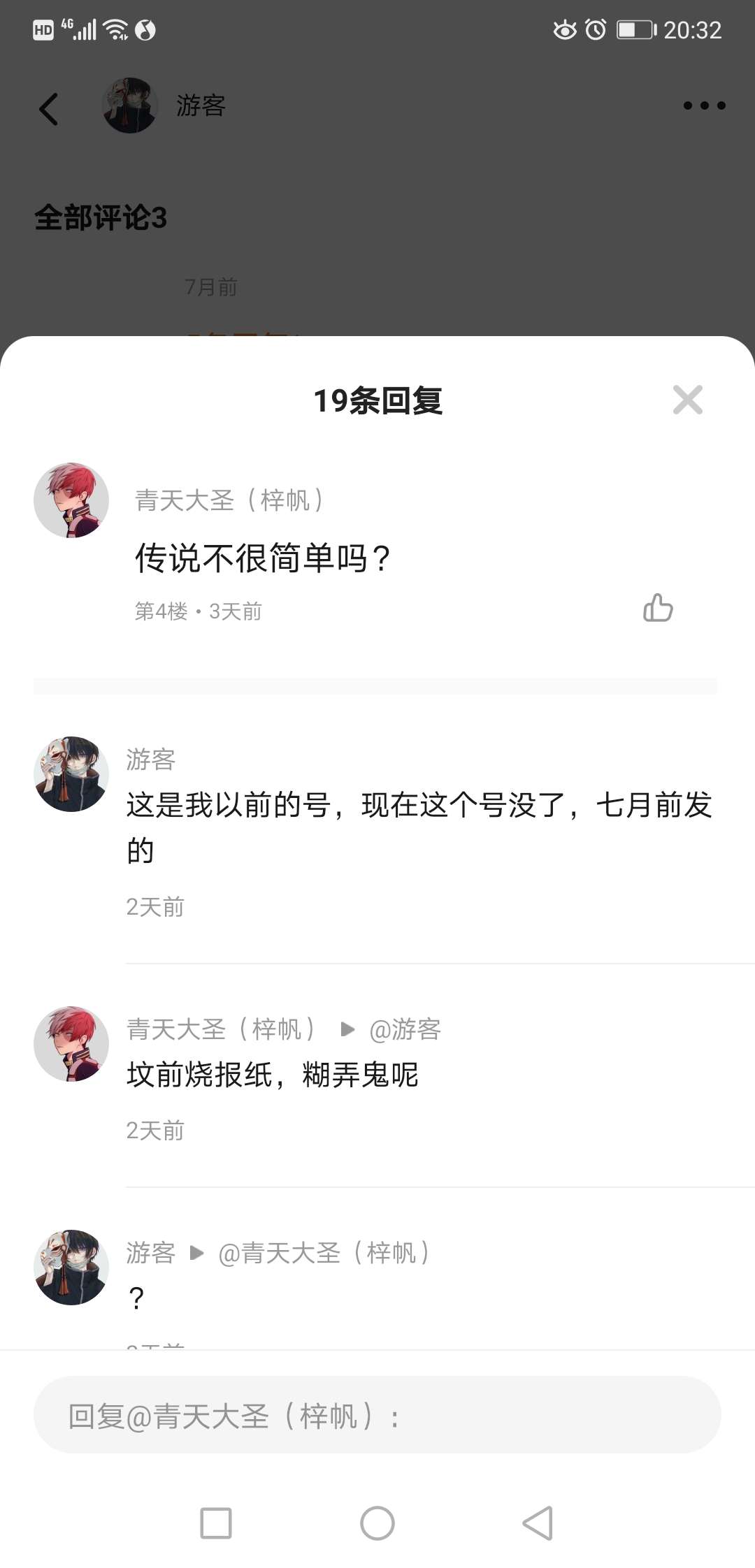Open 游客's avatar beside 这是我以前的号
Viewport: 755px width, 1568px height.
(x=71, y=774)
